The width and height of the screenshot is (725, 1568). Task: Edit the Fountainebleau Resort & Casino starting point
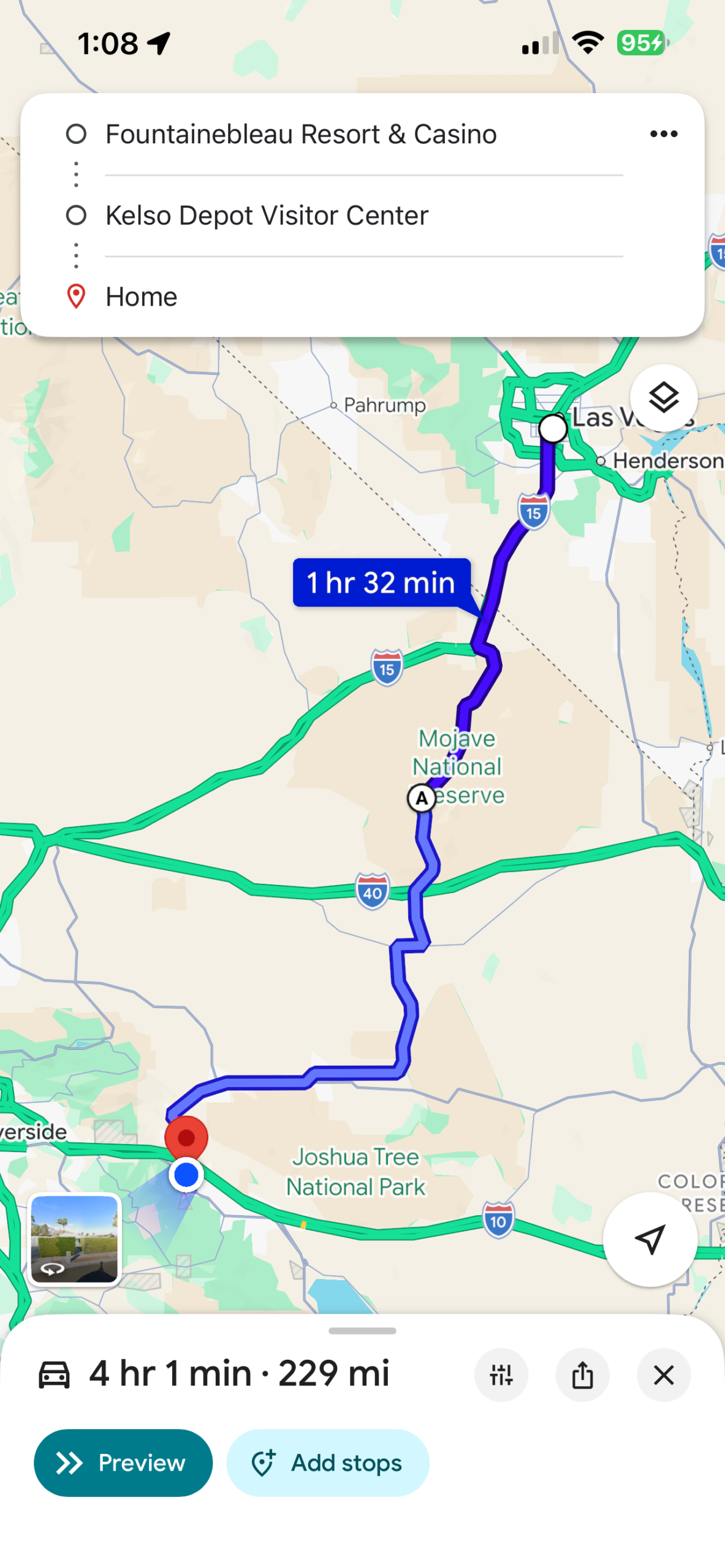click(x=300, y=134)
